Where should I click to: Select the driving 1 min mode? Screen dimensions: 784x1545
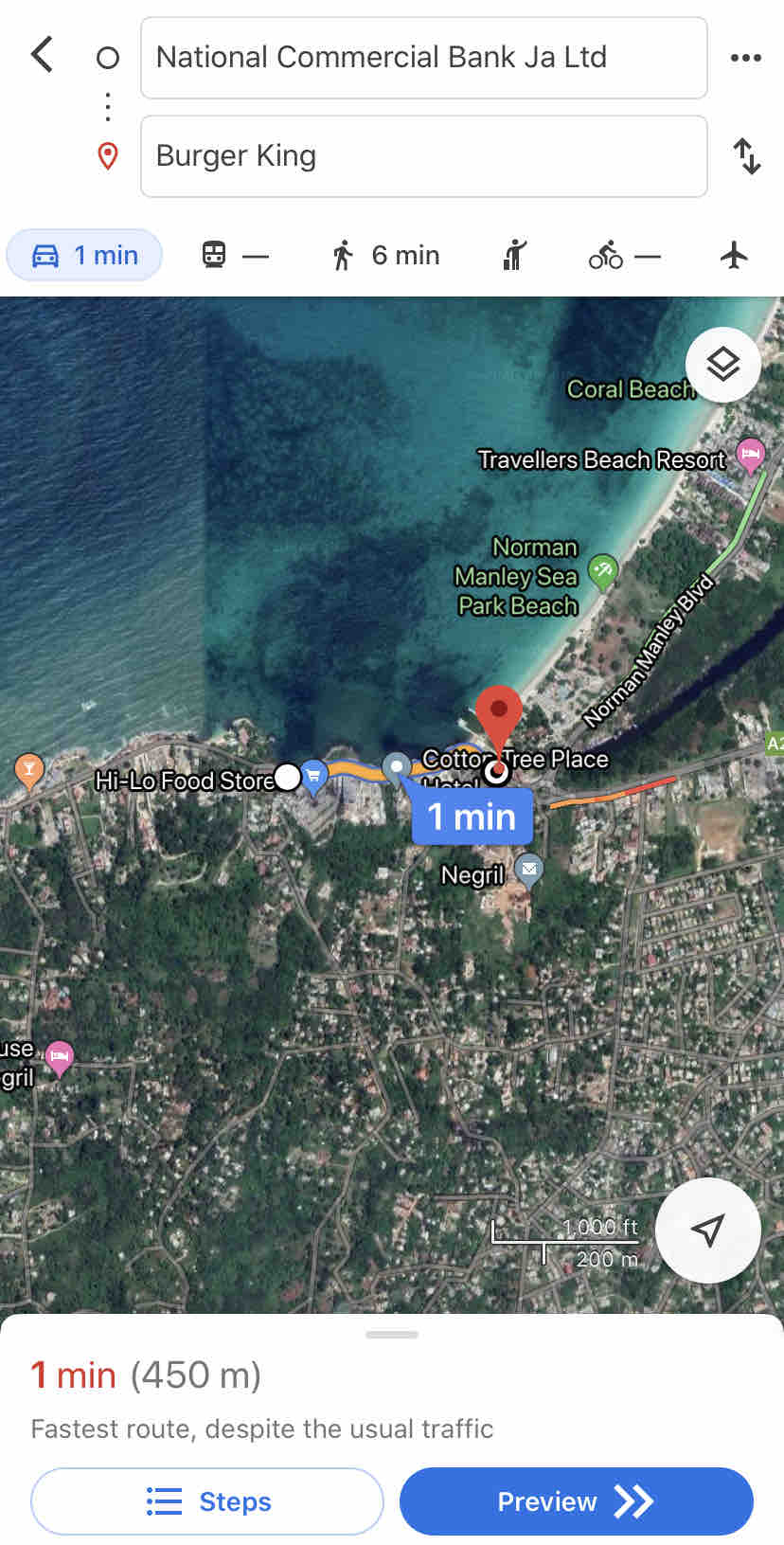pyautogui.click(x=85, y=256)
